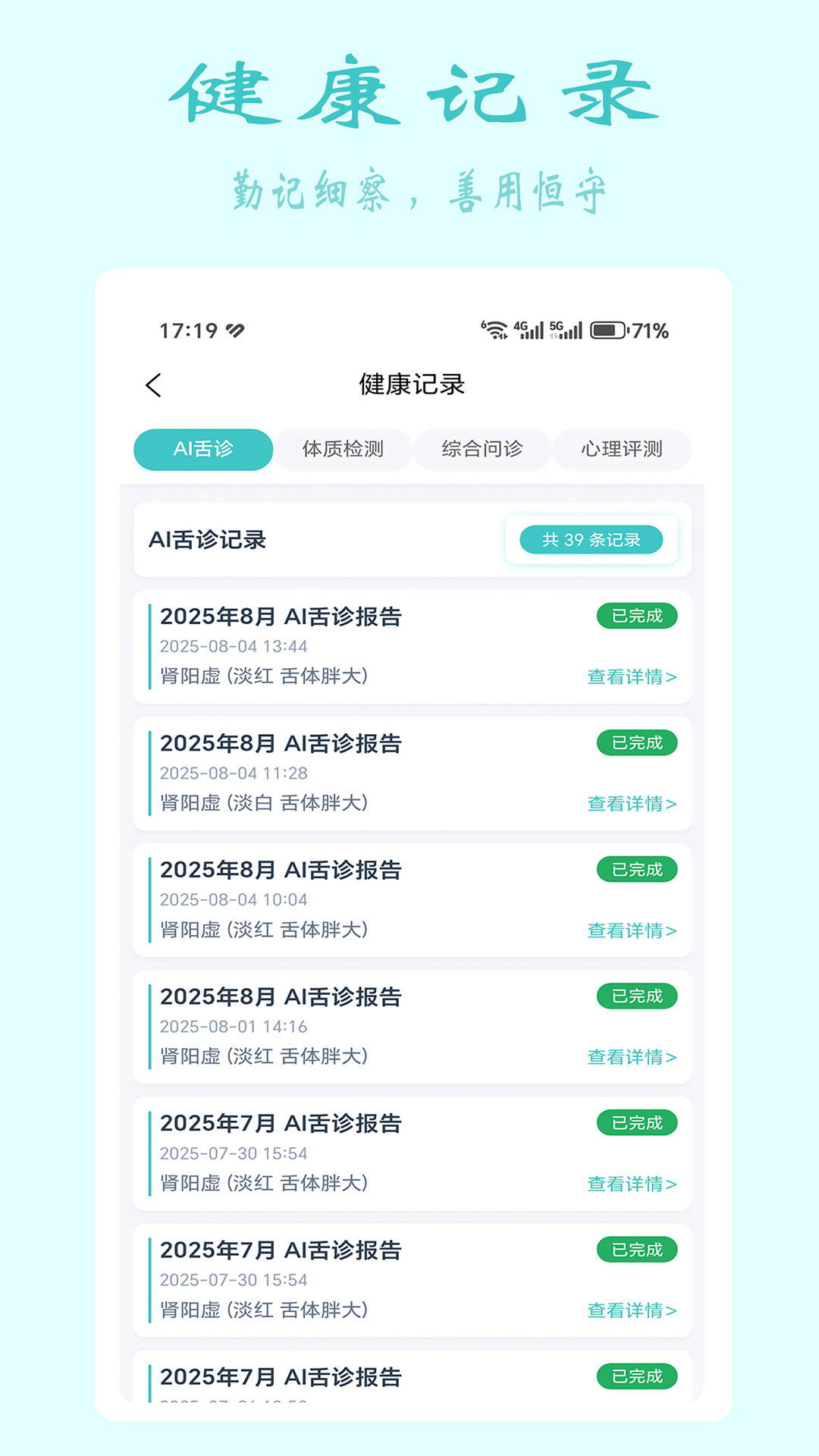Tap the 已完成 badge on the first report
This screenshot has width=819, height=1456.
[637, 616]
